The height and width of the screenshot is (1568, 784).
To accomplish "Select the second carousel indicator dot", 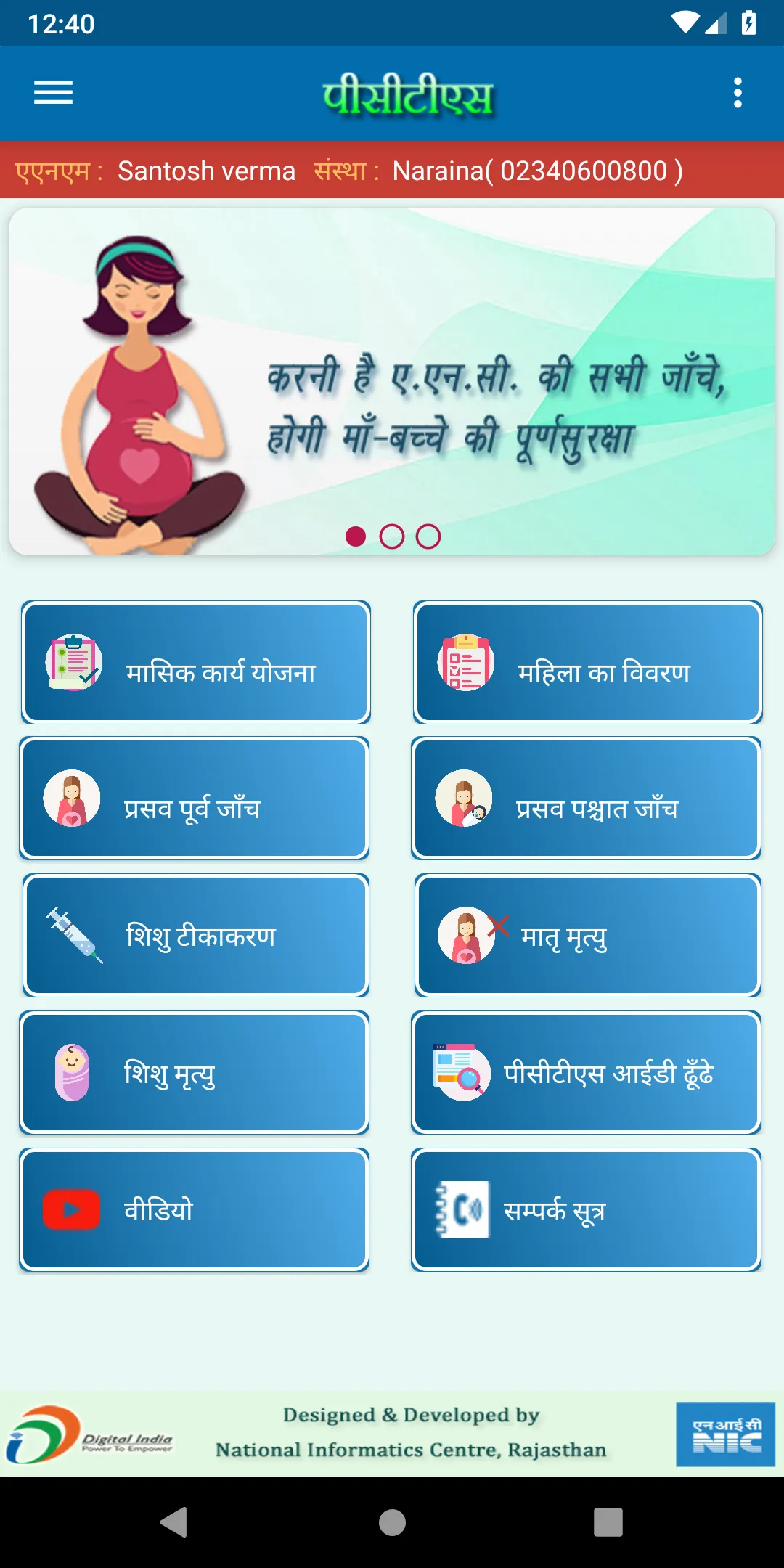I will pos(393,535).
